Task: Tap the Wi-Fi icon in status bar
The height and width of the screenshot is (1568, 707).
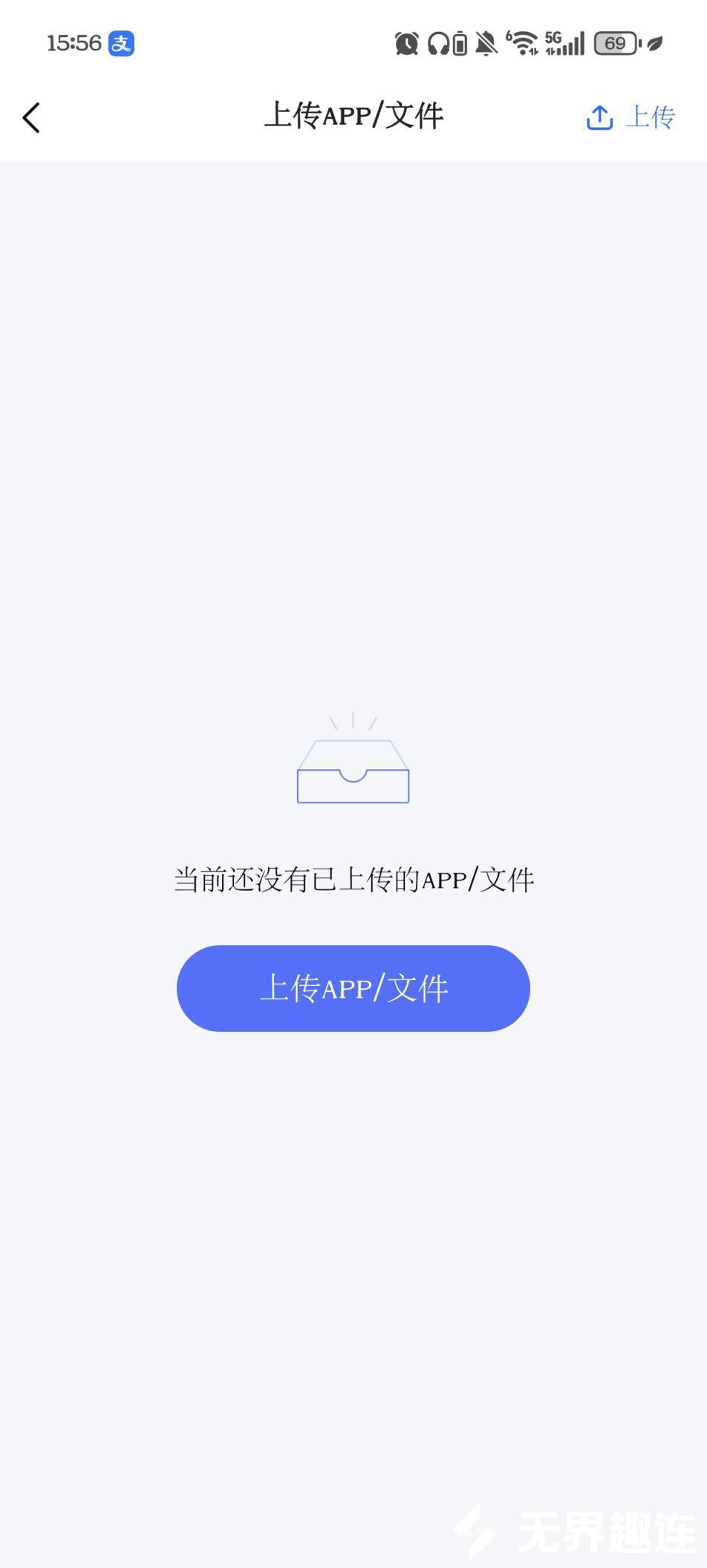Action: click(x=523, y=43)
